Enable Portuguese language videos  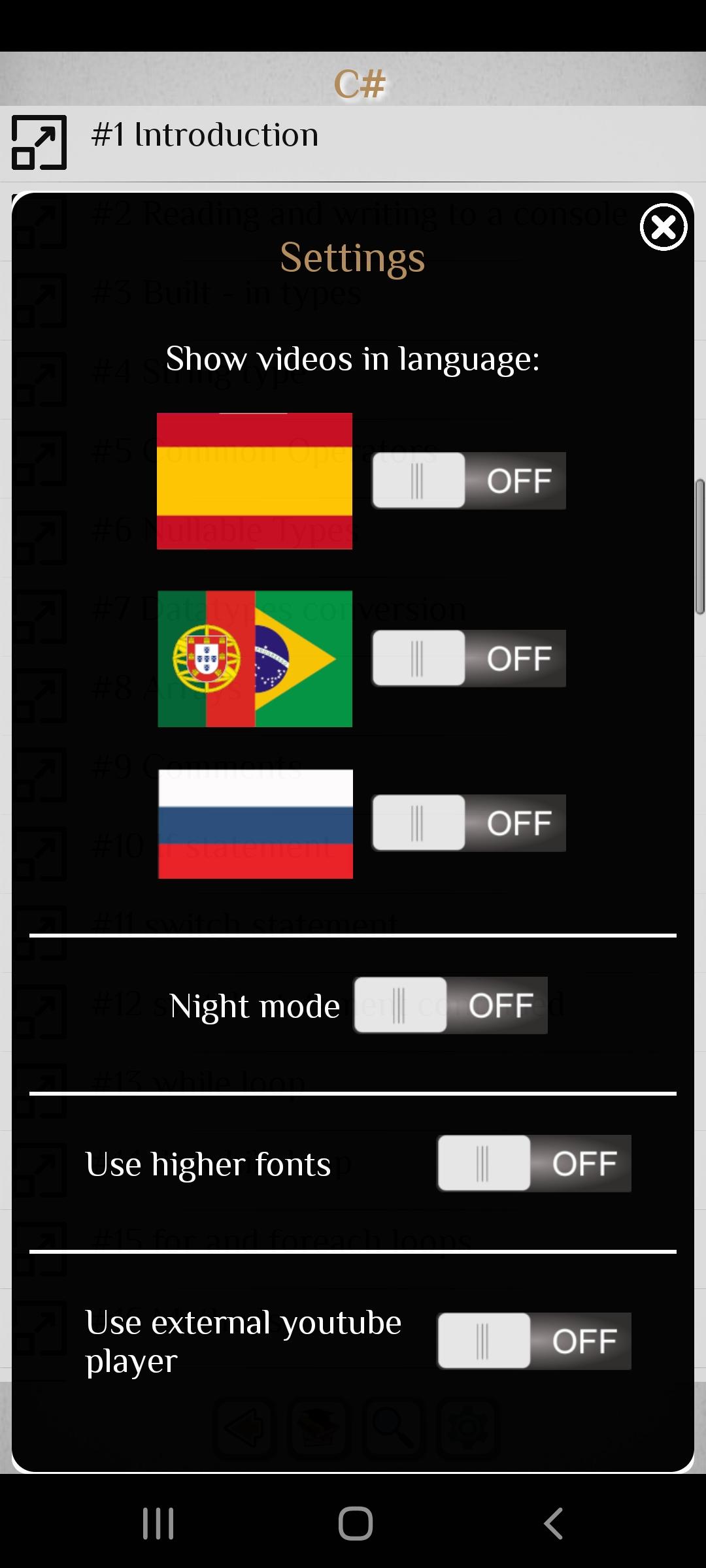[469, 658]
